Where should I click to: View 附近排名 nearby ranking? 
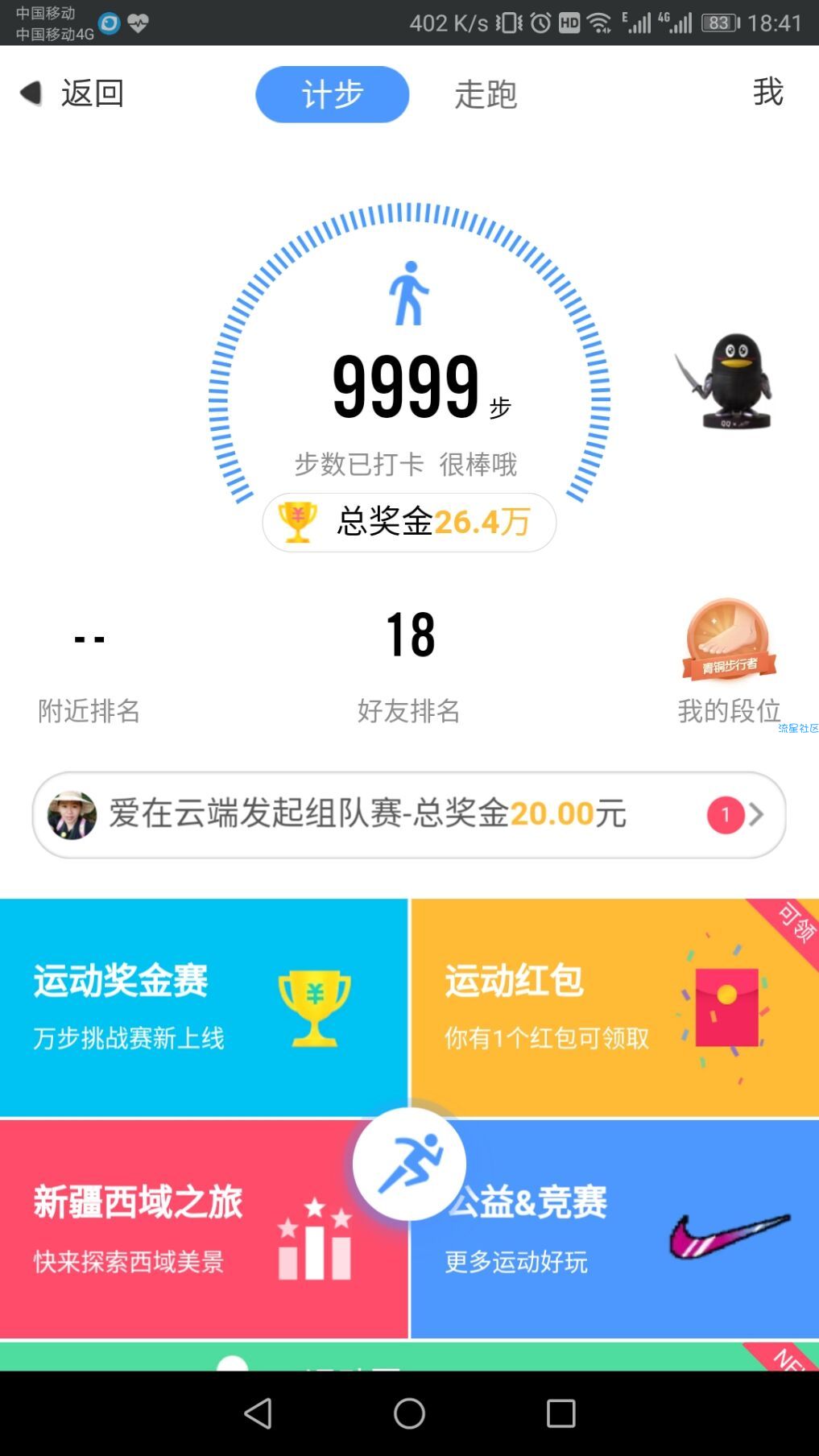click(x=89, y=668)
